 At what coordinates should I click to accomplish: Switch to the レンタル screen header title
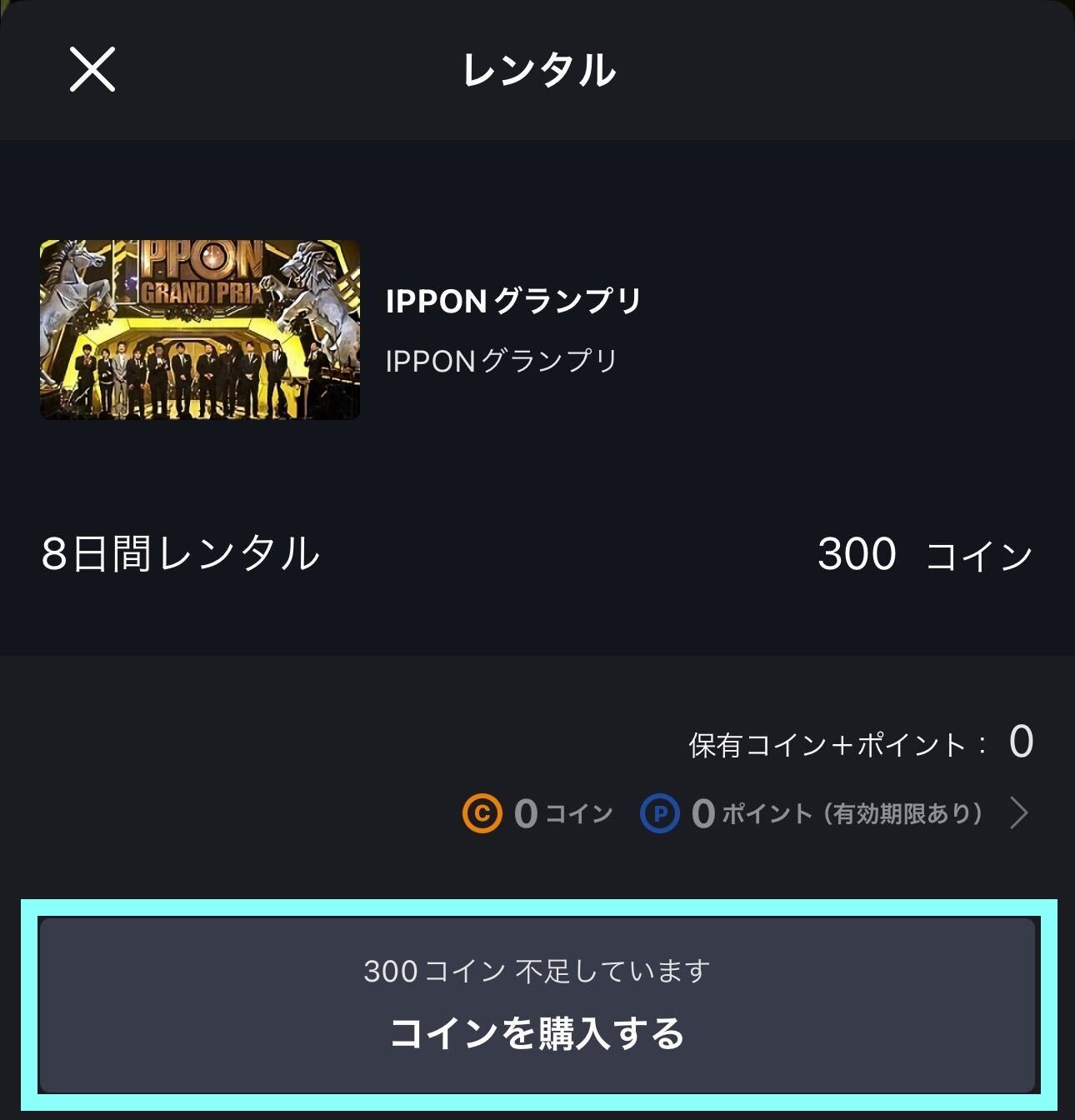coord(537,72)
